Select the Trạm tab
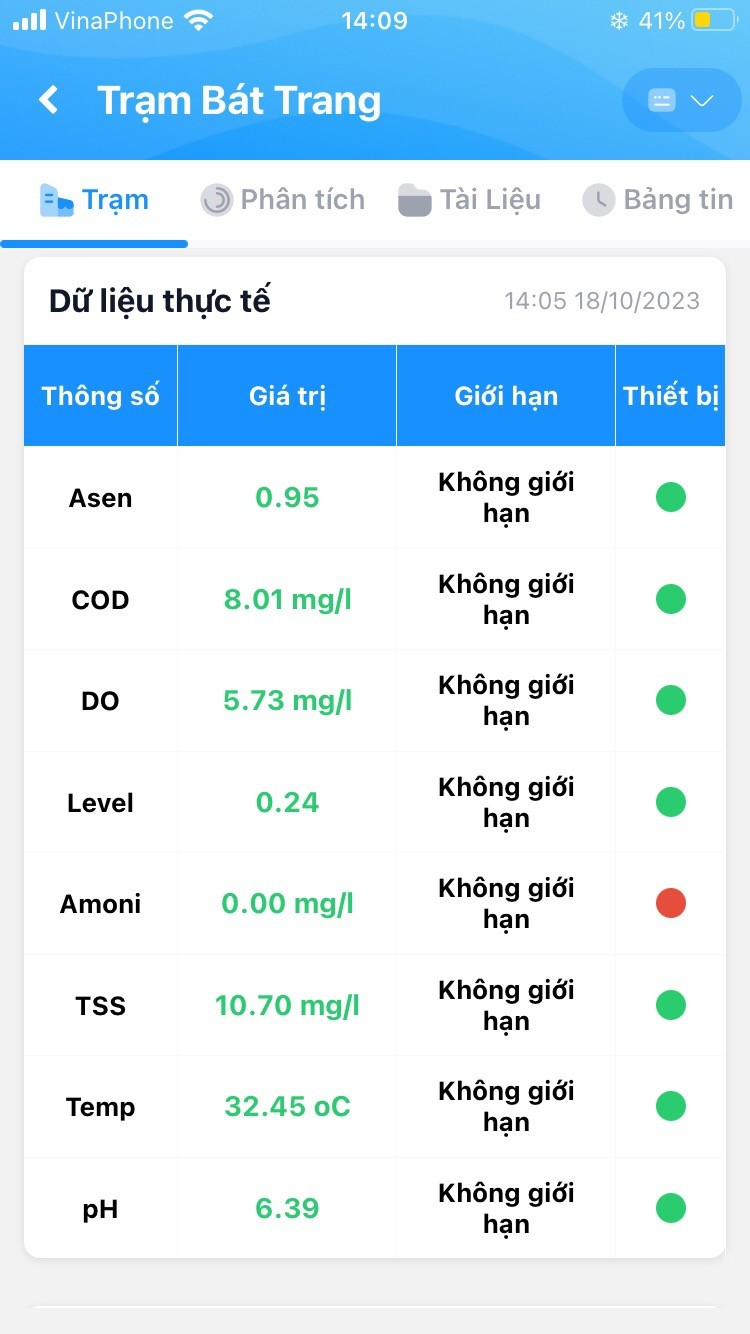The image size is (750, 1334). click(94, 200)
